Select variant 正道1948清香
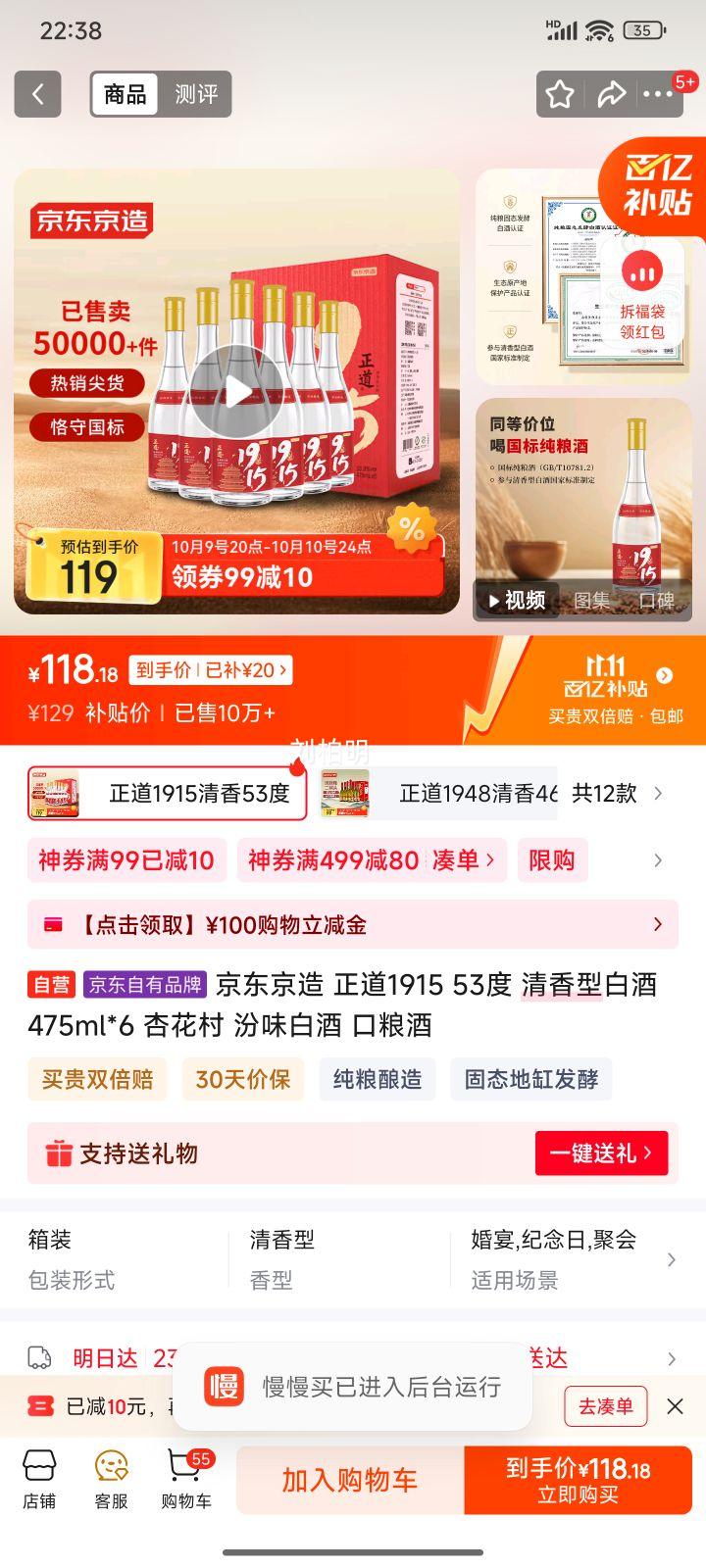The width and height of the screenshot is (706, 1568). [451, 793]
